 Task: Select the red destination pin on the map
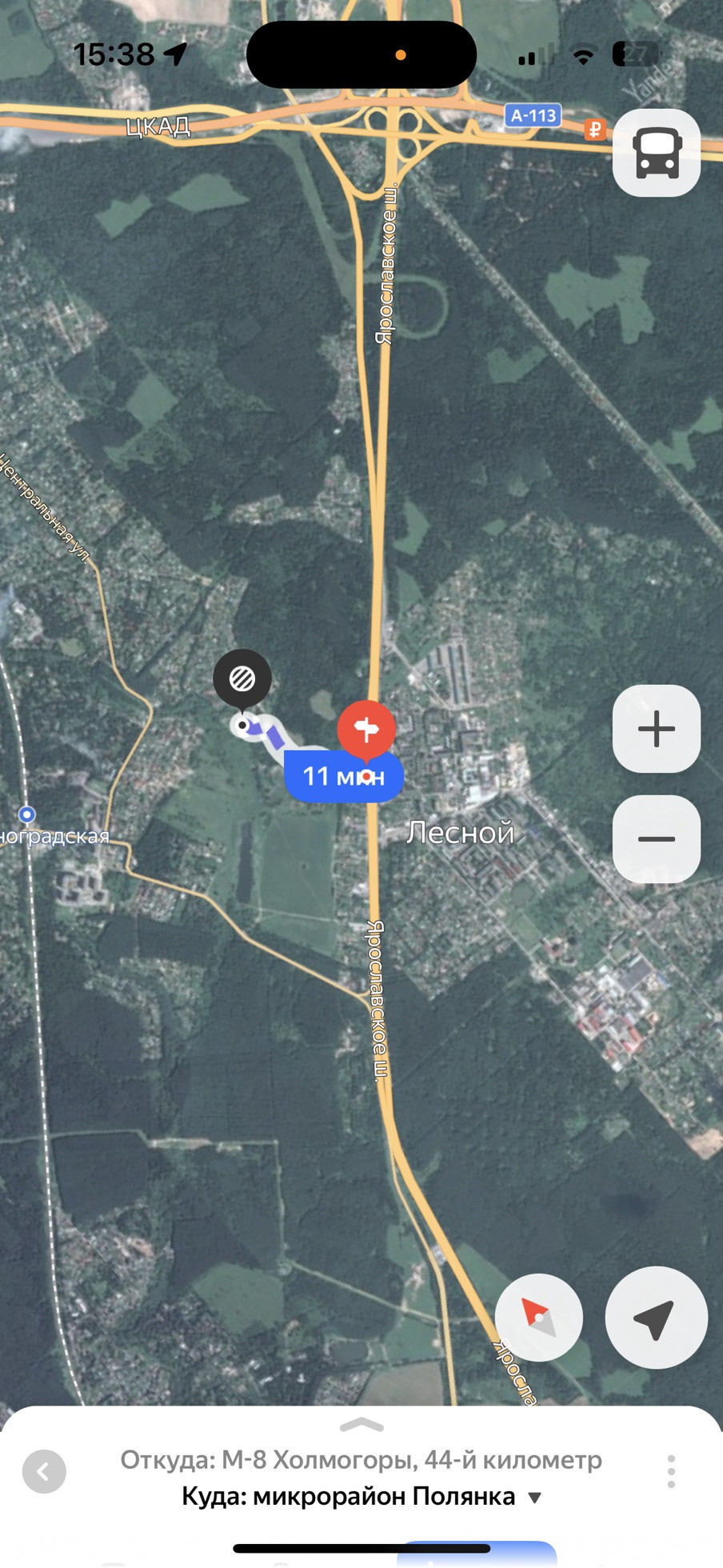tap(366, 728)
